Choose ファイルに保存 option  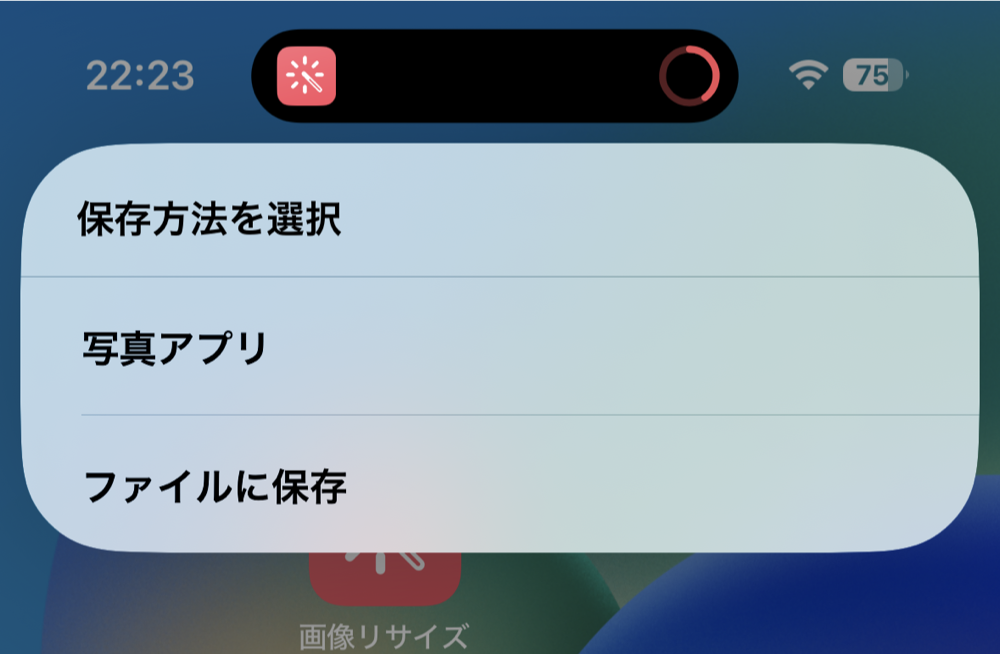click(214, 486)
